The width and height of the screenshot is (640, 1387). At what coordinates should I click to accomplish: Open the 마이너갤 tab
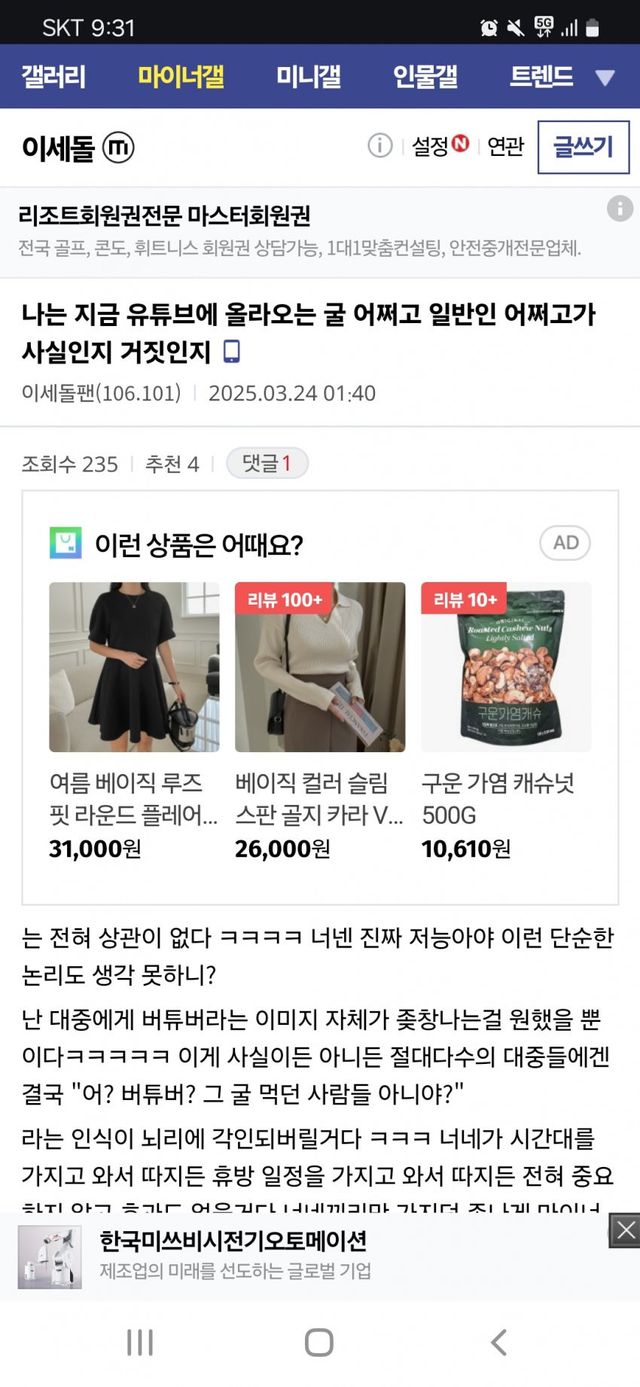[x=181, y=77]
